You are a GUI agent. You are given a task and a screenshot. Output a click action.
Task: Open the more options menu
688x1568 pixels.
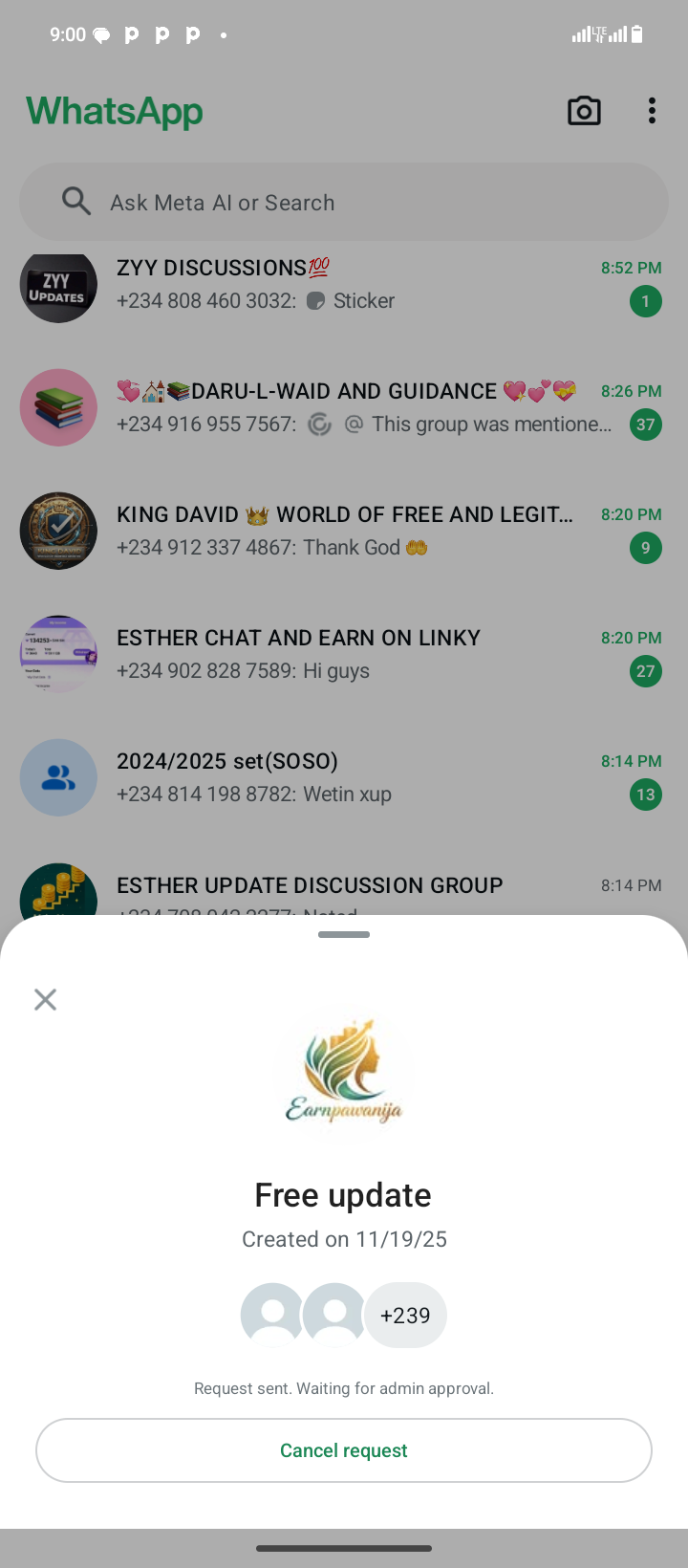[x=652, y=111]
